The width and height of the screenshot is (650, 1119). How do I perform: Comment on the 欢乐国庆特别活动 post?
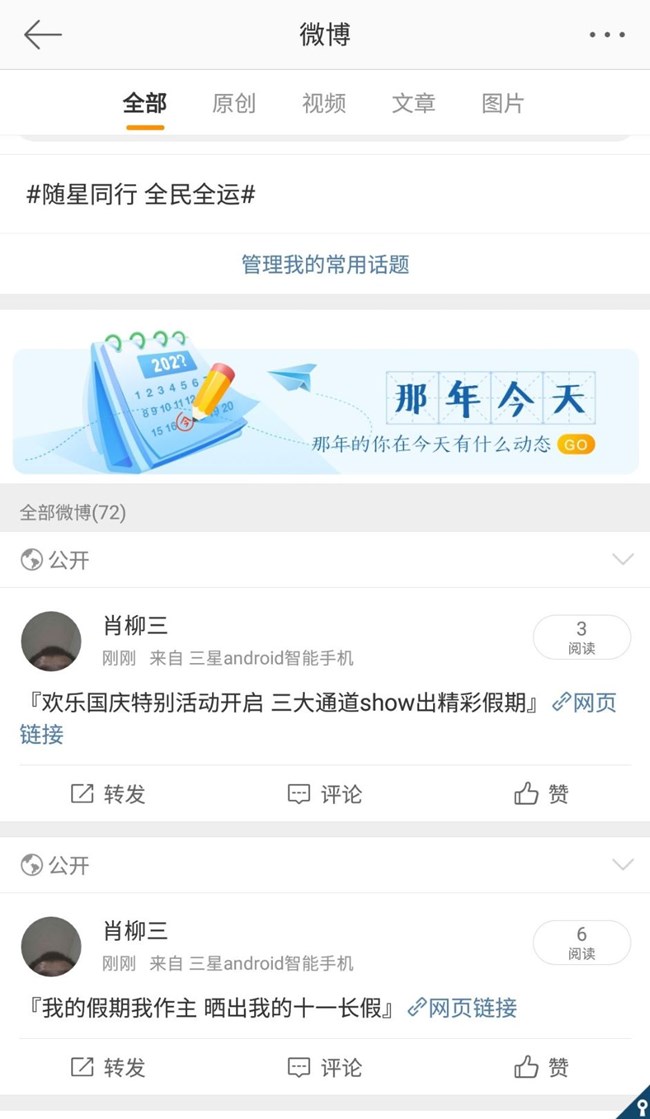click(324, 794)
